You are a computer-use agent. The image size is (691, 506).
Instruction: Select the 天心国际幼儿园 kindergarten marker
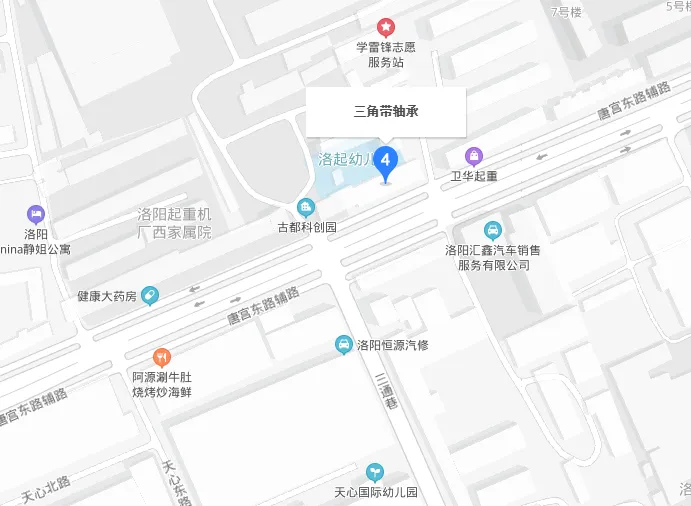[x=374, y=472]
